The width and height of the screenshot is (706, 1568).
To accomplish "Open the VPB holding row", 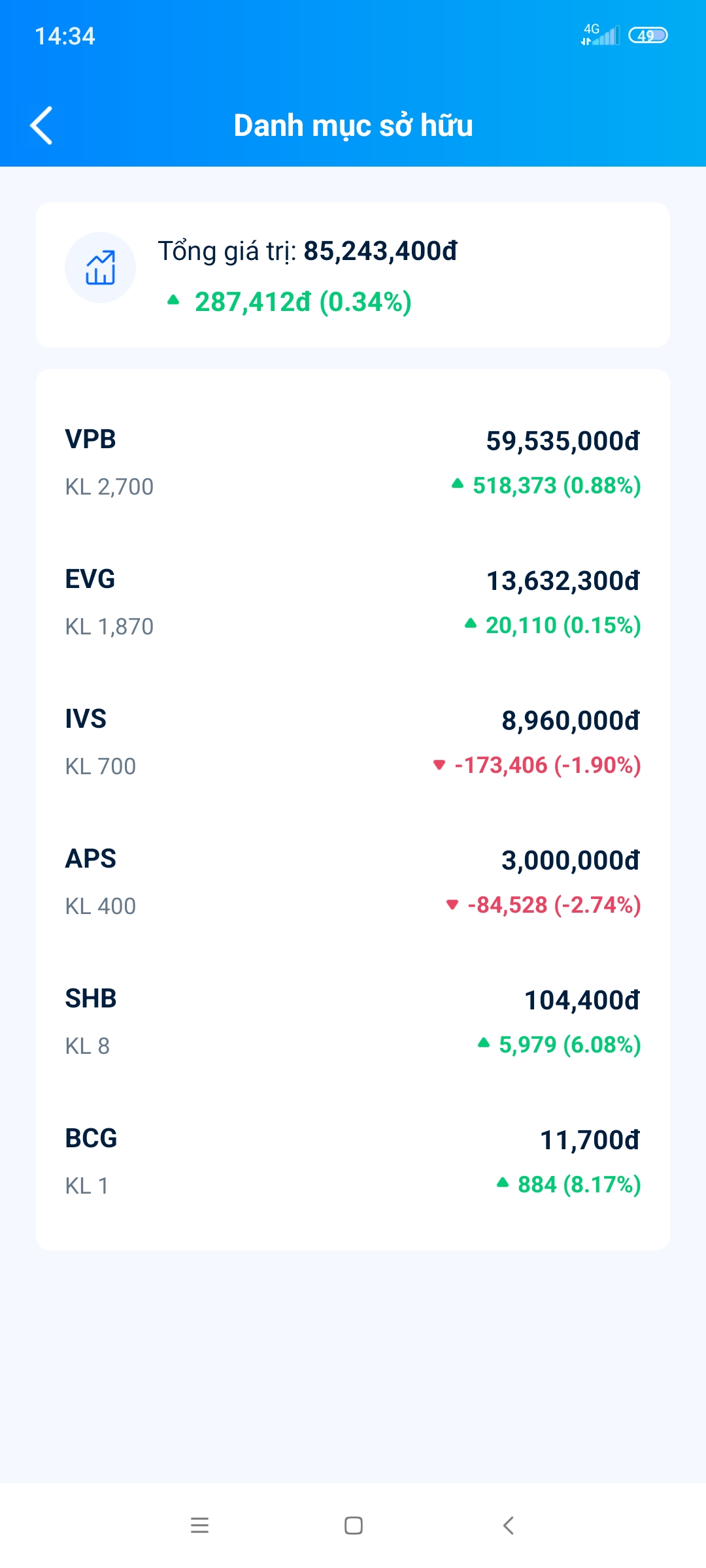I will click(353, 463).
